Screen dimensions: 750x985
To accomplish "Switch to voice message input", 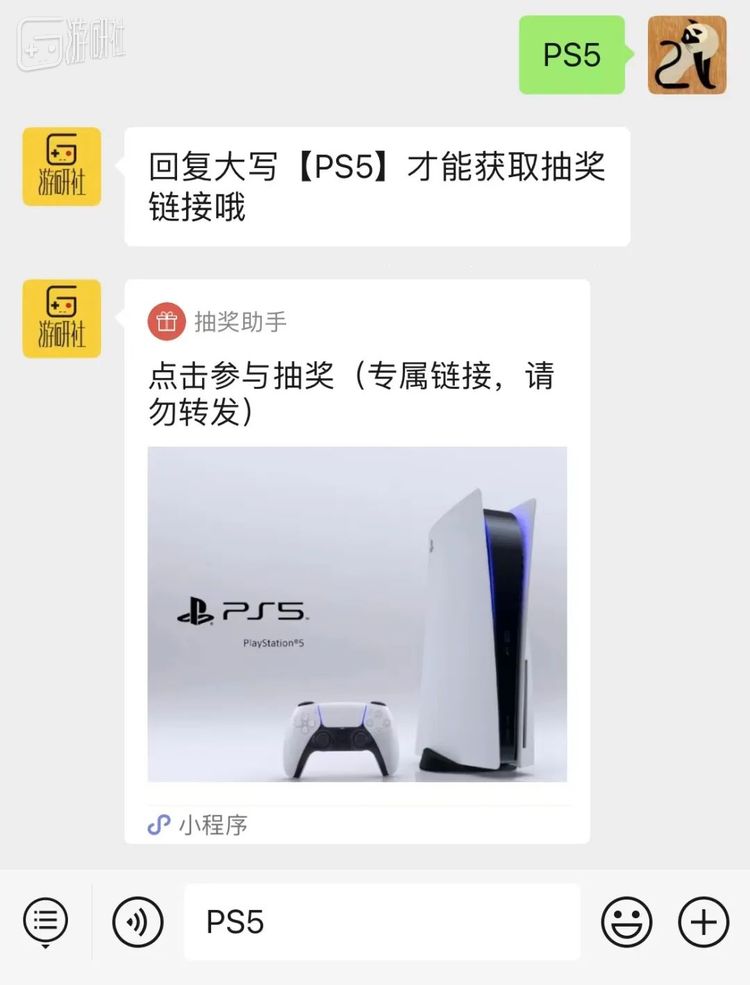I will 137,921.
